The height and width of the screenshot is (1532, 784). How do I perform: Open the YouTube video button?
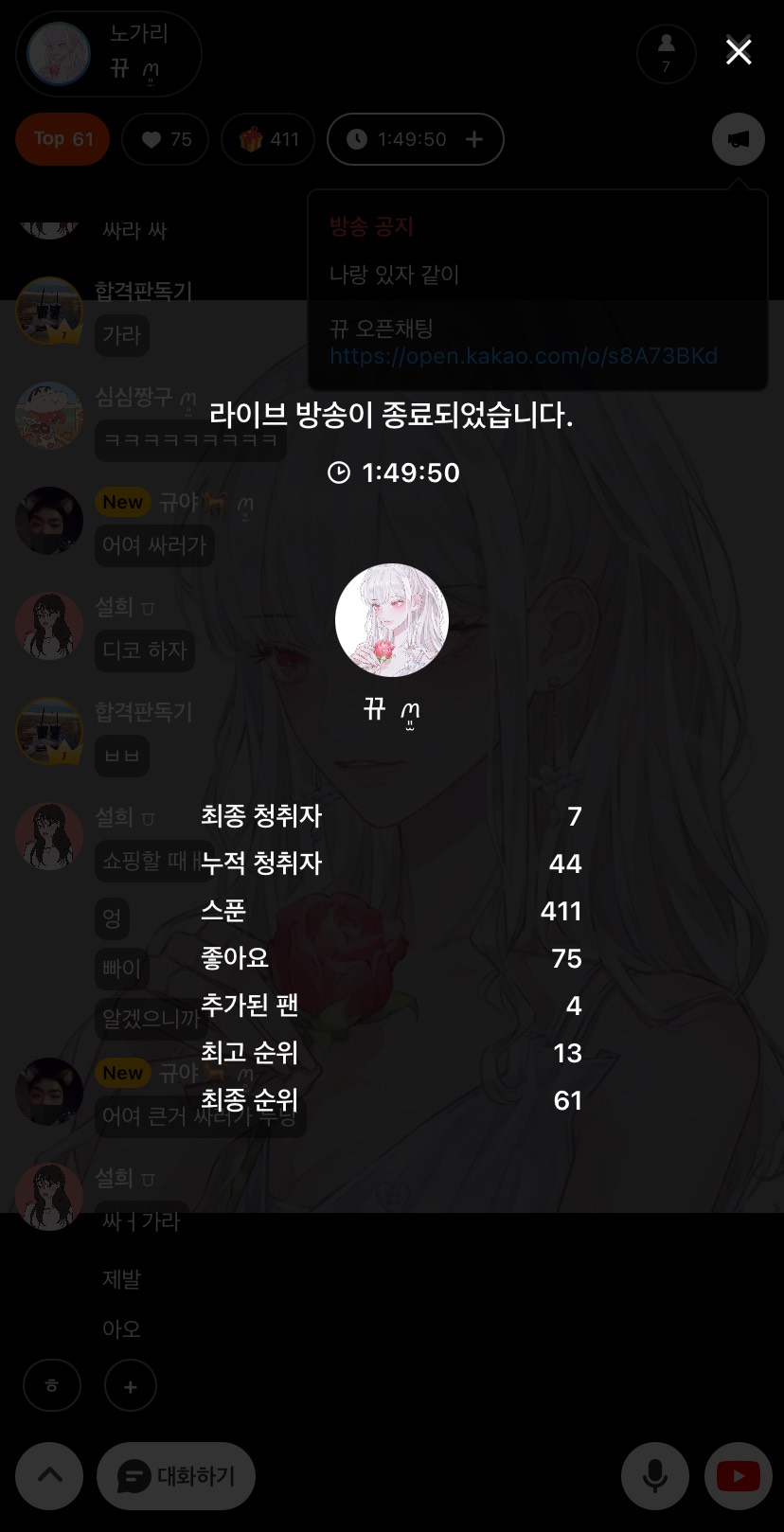click(738, 1475)
